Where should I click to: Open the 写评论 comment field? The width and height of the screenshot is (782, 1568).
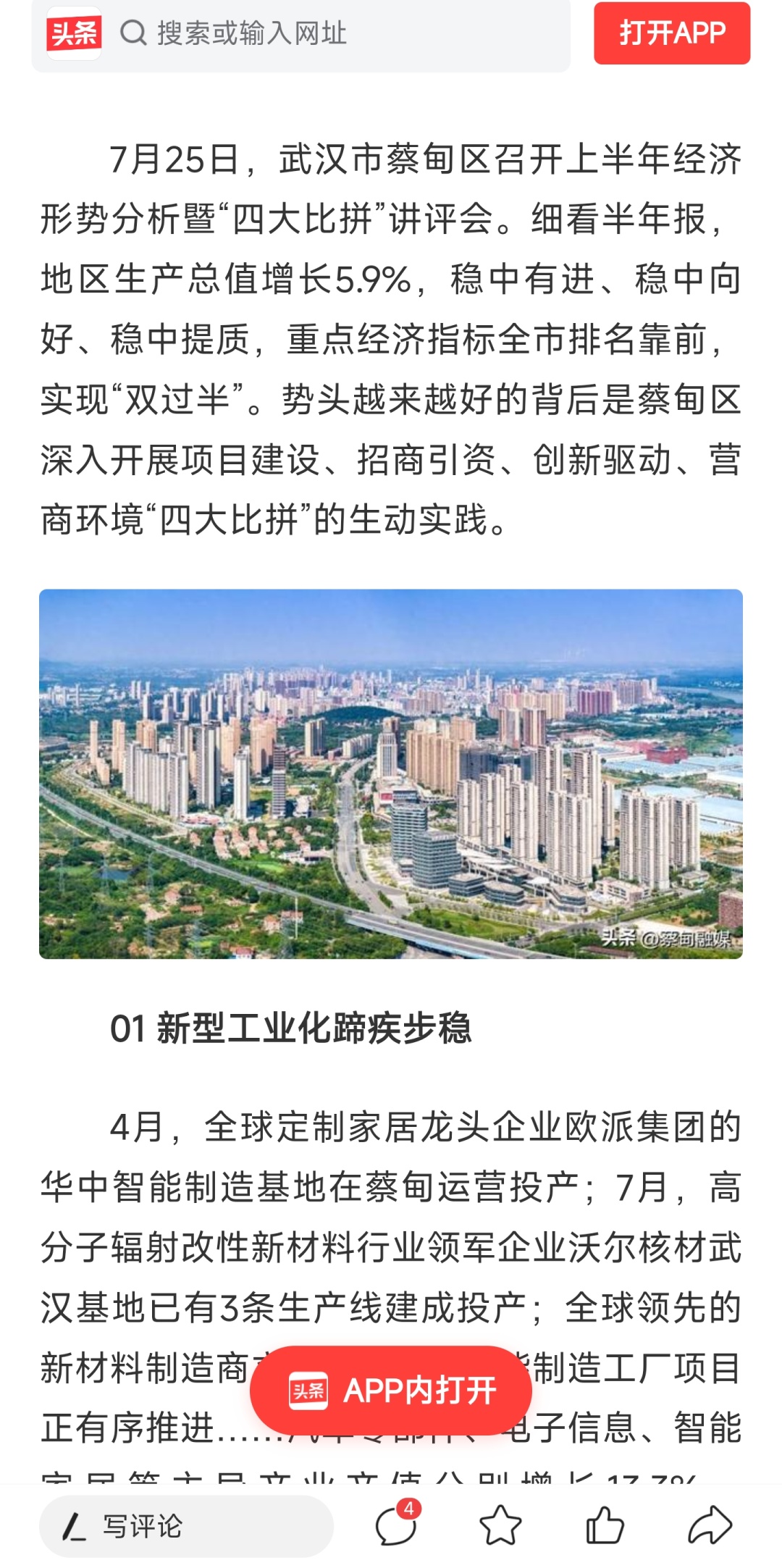[x=186, y=1526]
